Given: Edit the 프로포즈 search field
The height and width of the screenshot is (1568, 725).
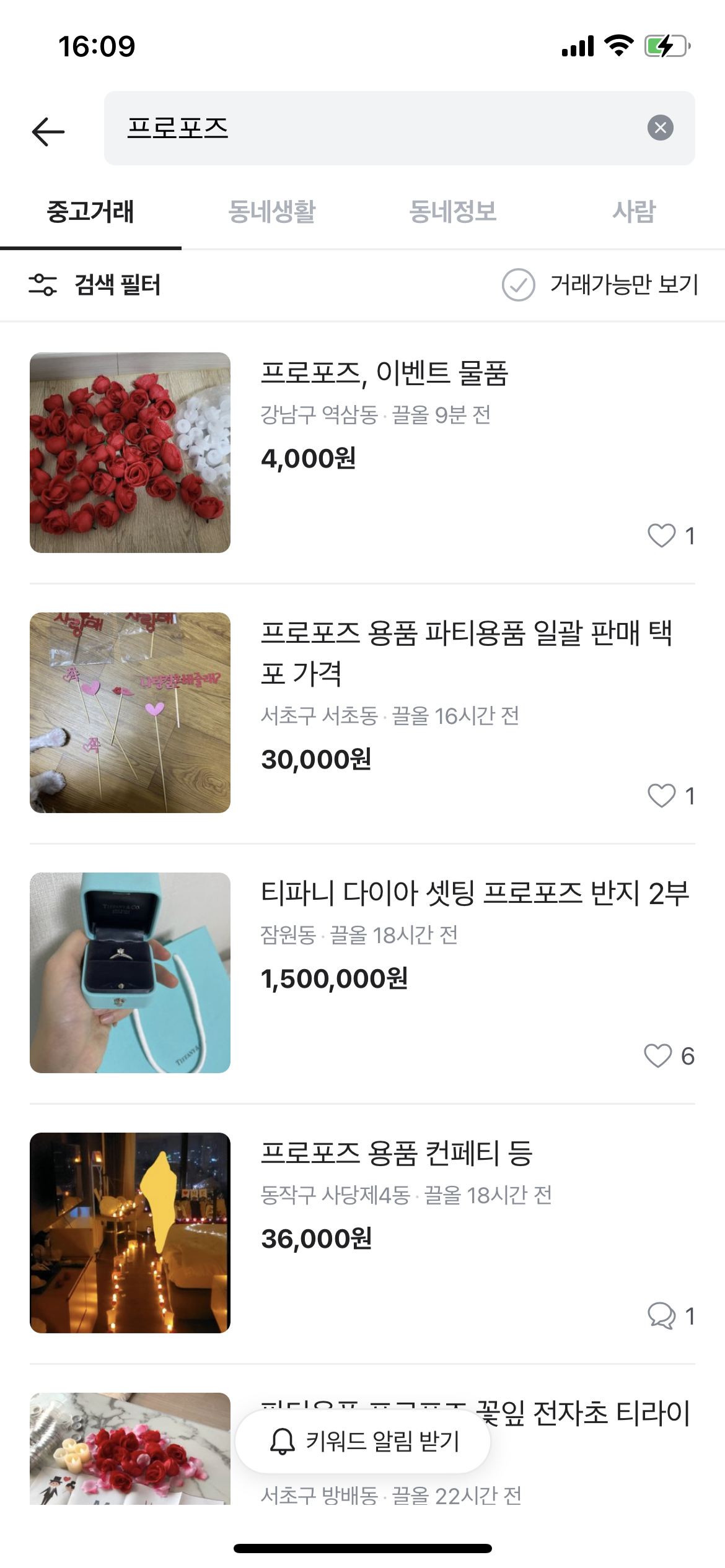Looking at the screenshot, I should 372,128.
